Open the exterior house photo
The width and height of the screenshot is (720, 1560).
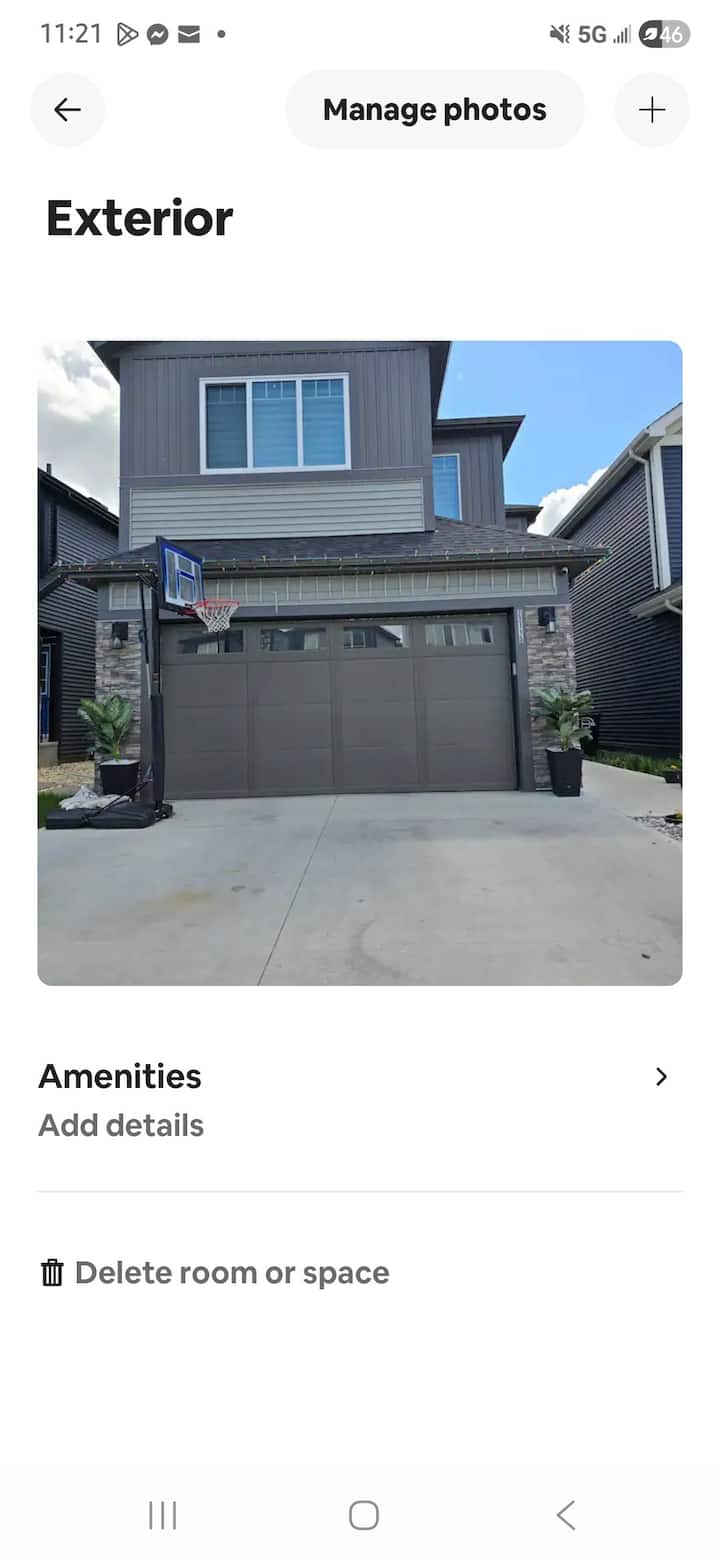coord(360,660)
